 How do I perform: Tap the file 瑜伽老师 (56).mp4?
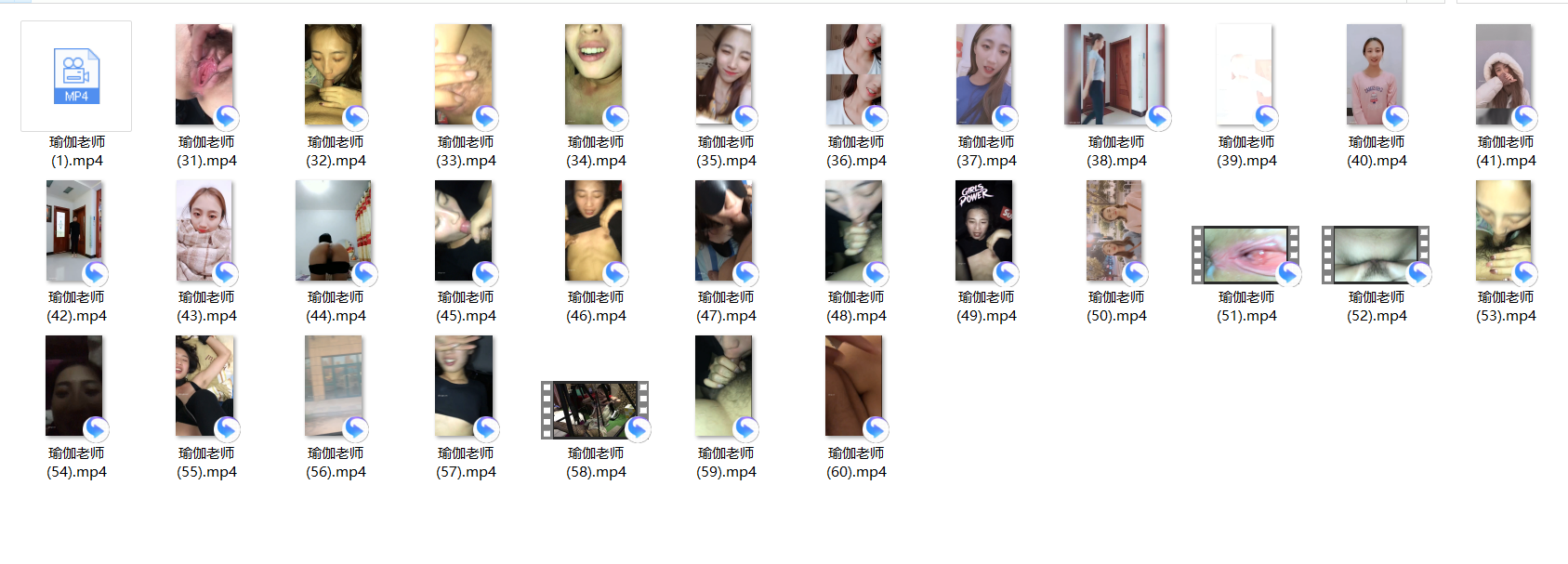click(x=335, y=387)
